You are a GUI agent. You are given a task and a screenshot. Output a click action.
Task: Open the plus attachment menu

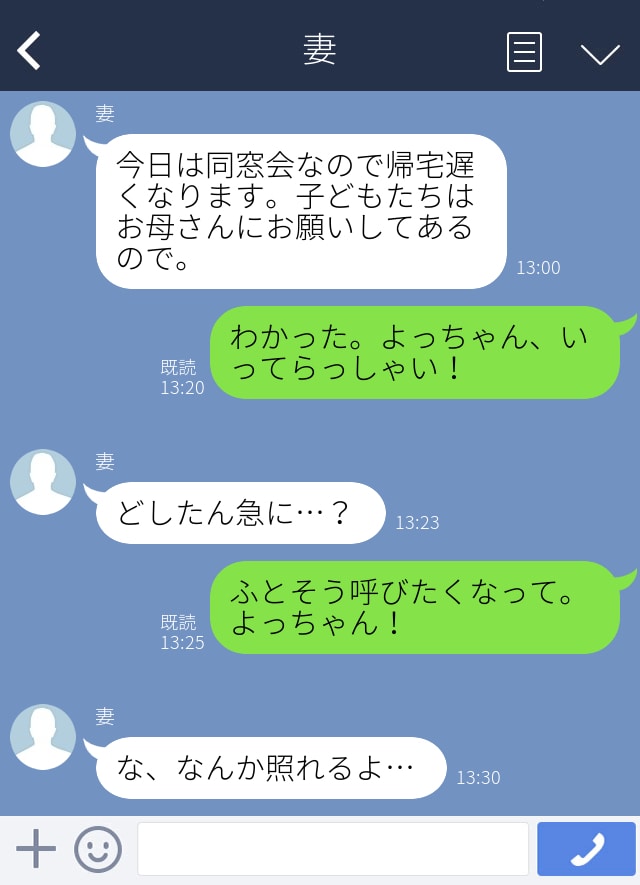point(36,849)
